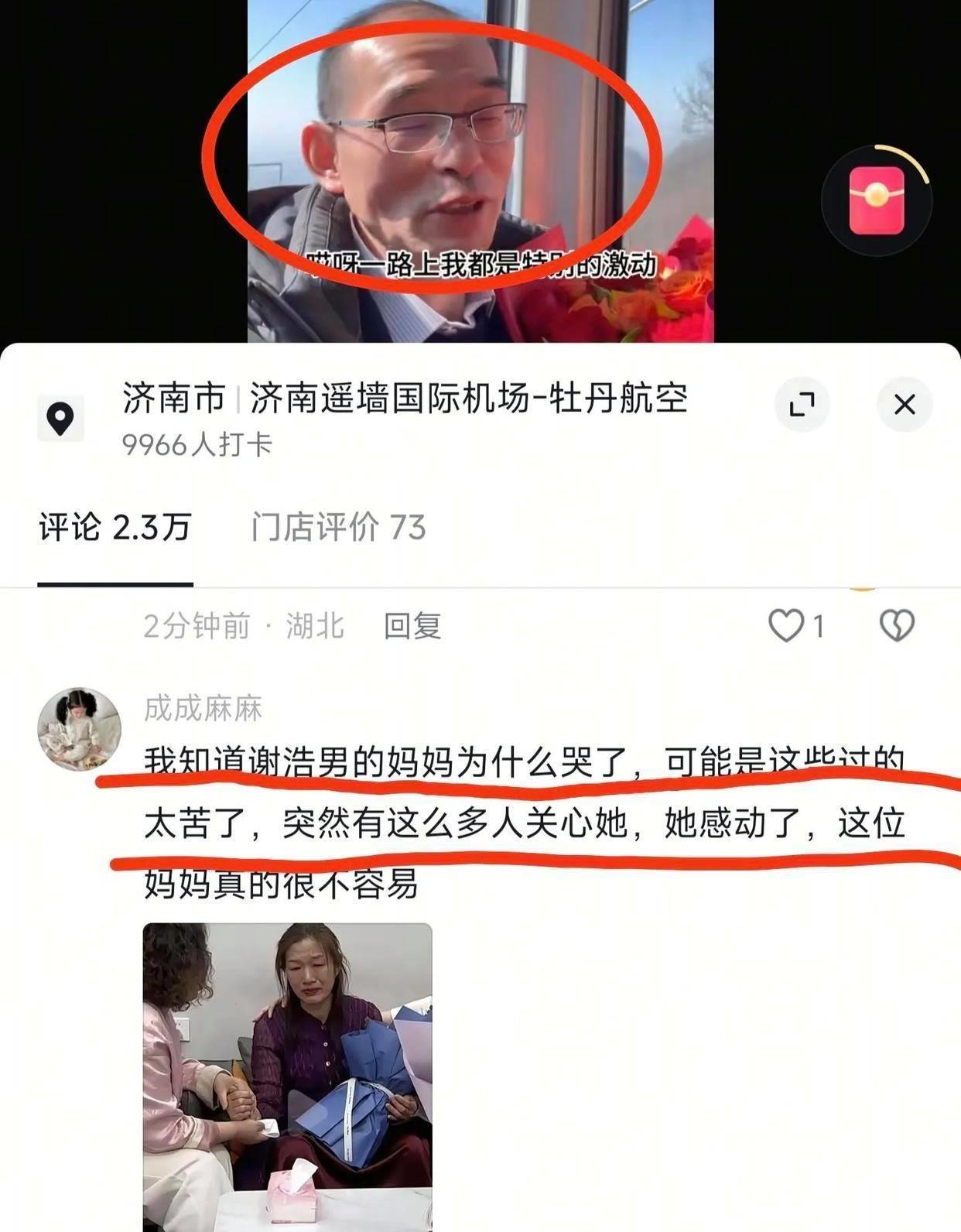Open 成成麻麻's profile avatar
The width and height of the screenshot is (961, 1232).
coord(80,729)
